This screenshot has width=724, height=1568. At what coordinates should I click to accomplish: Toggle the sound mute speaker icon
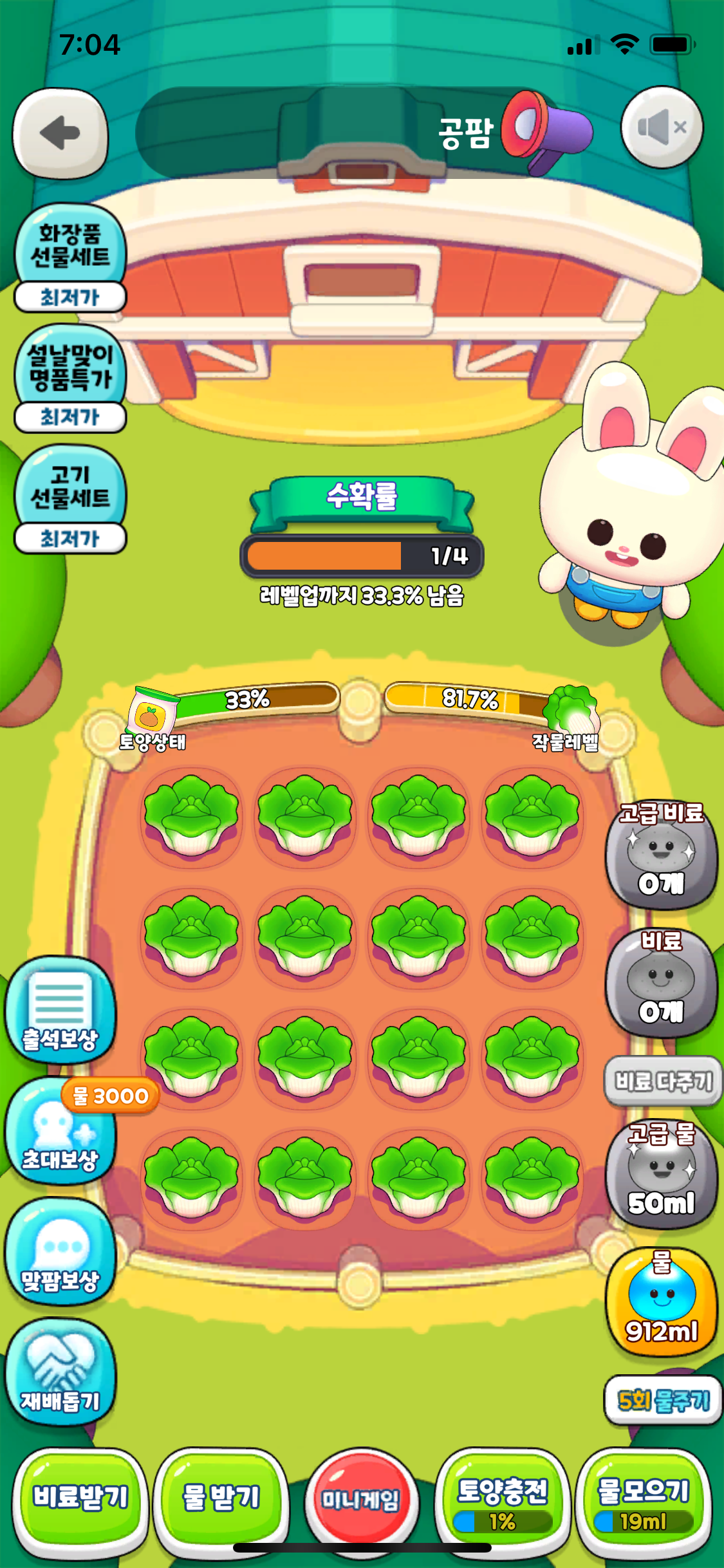(662, 127)
